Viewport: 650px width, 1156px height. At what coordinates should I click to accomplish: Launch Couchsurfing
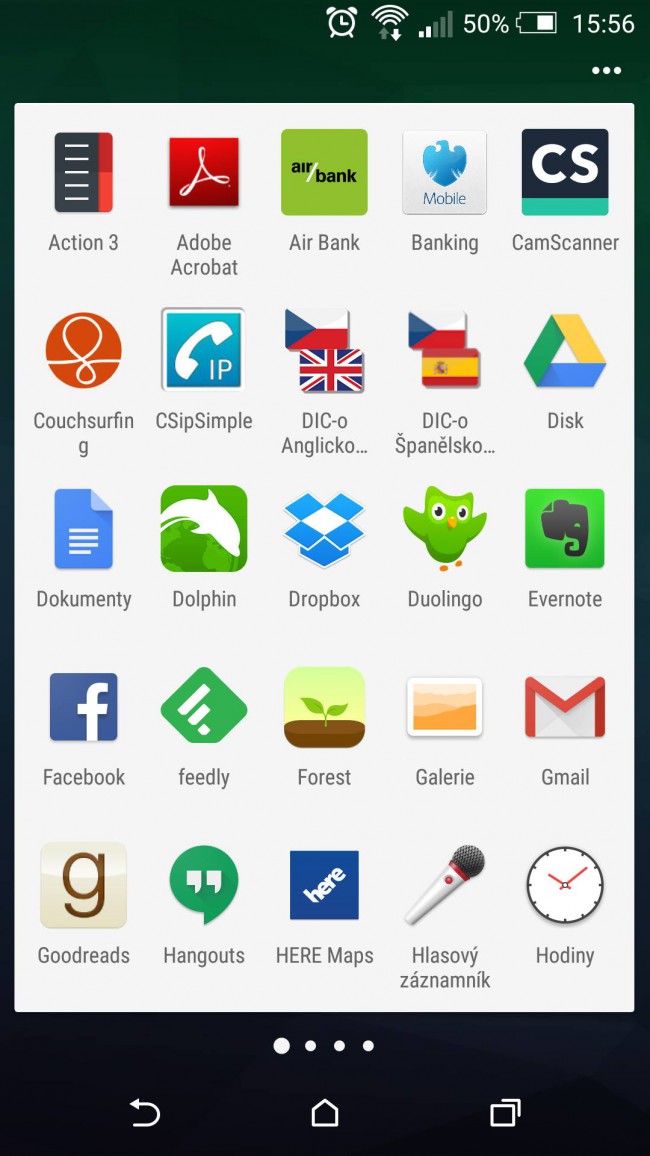(x=84, y=351)
